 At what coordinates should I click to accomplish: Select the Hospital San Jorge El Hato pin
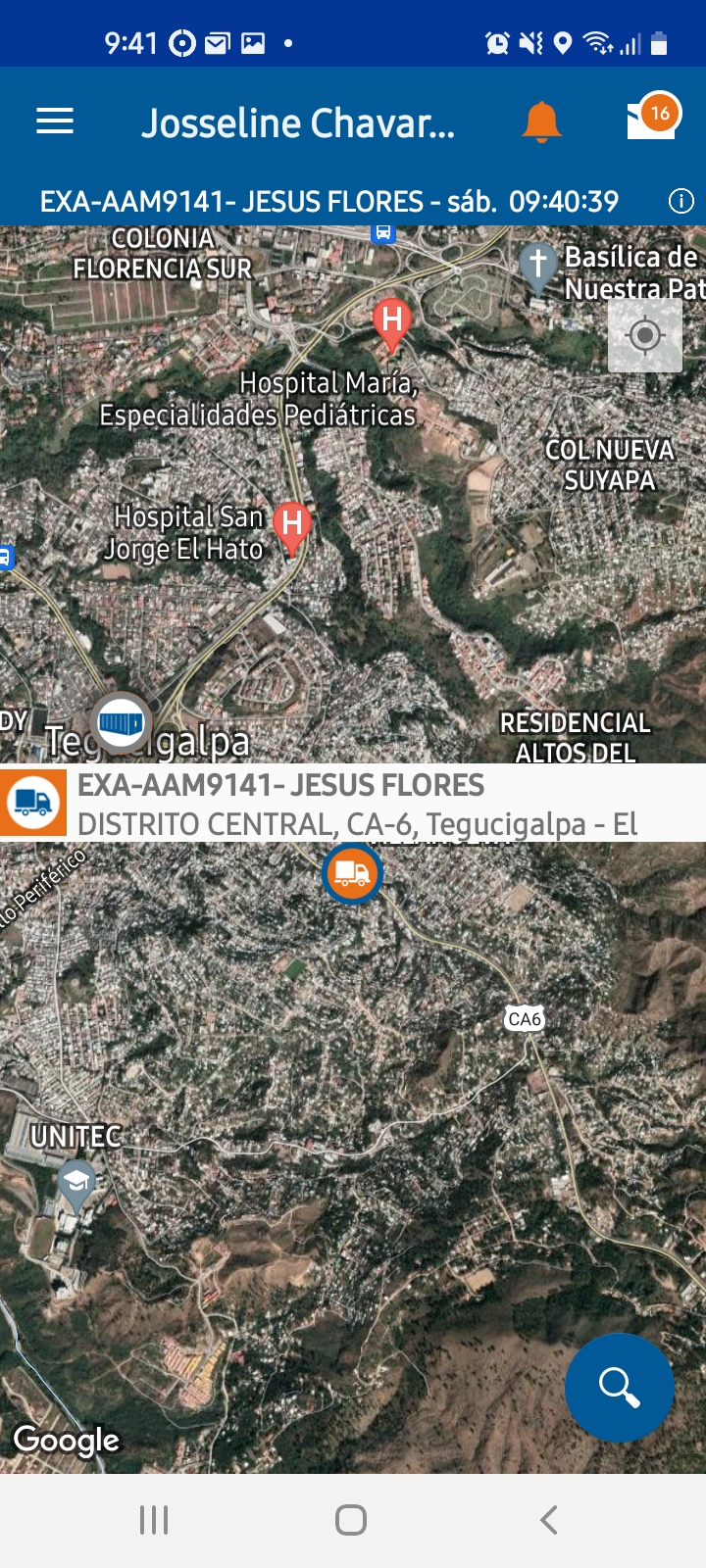(x=292, y=526)
